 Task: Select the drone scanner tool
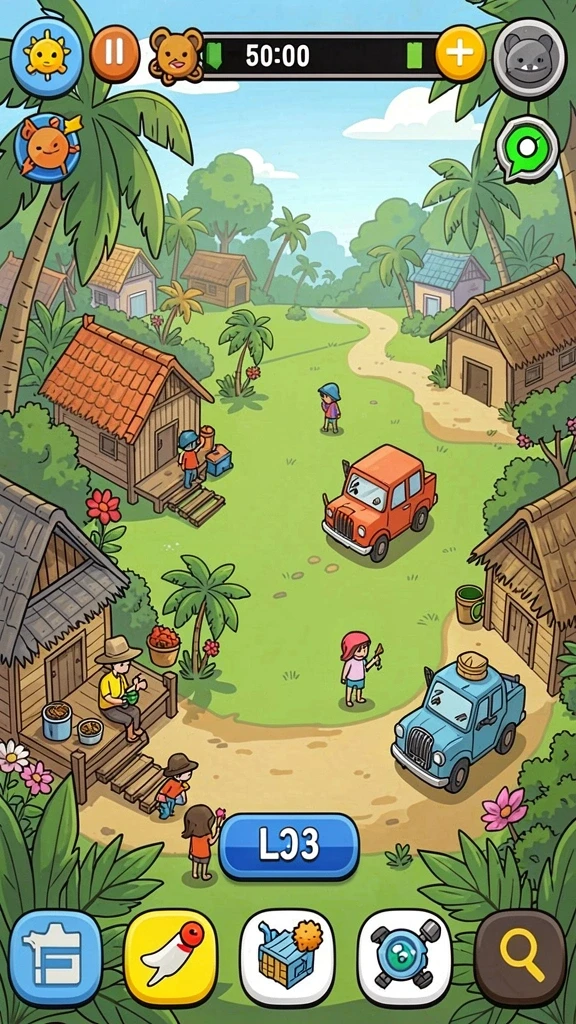pos(404,958)
